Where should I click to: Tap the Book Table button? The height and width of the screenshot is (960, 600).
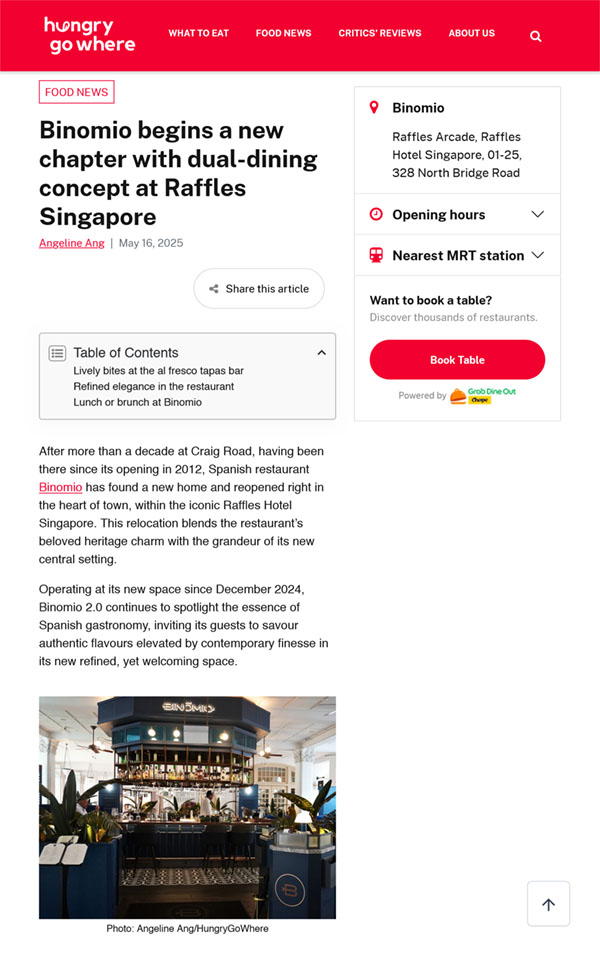click(457, 360)
